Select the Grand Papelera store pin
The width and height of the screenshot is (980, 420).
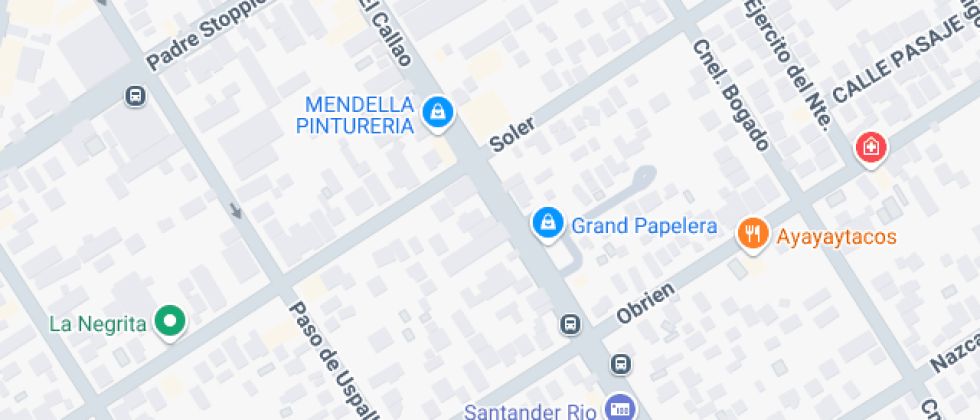pos(546,223)
